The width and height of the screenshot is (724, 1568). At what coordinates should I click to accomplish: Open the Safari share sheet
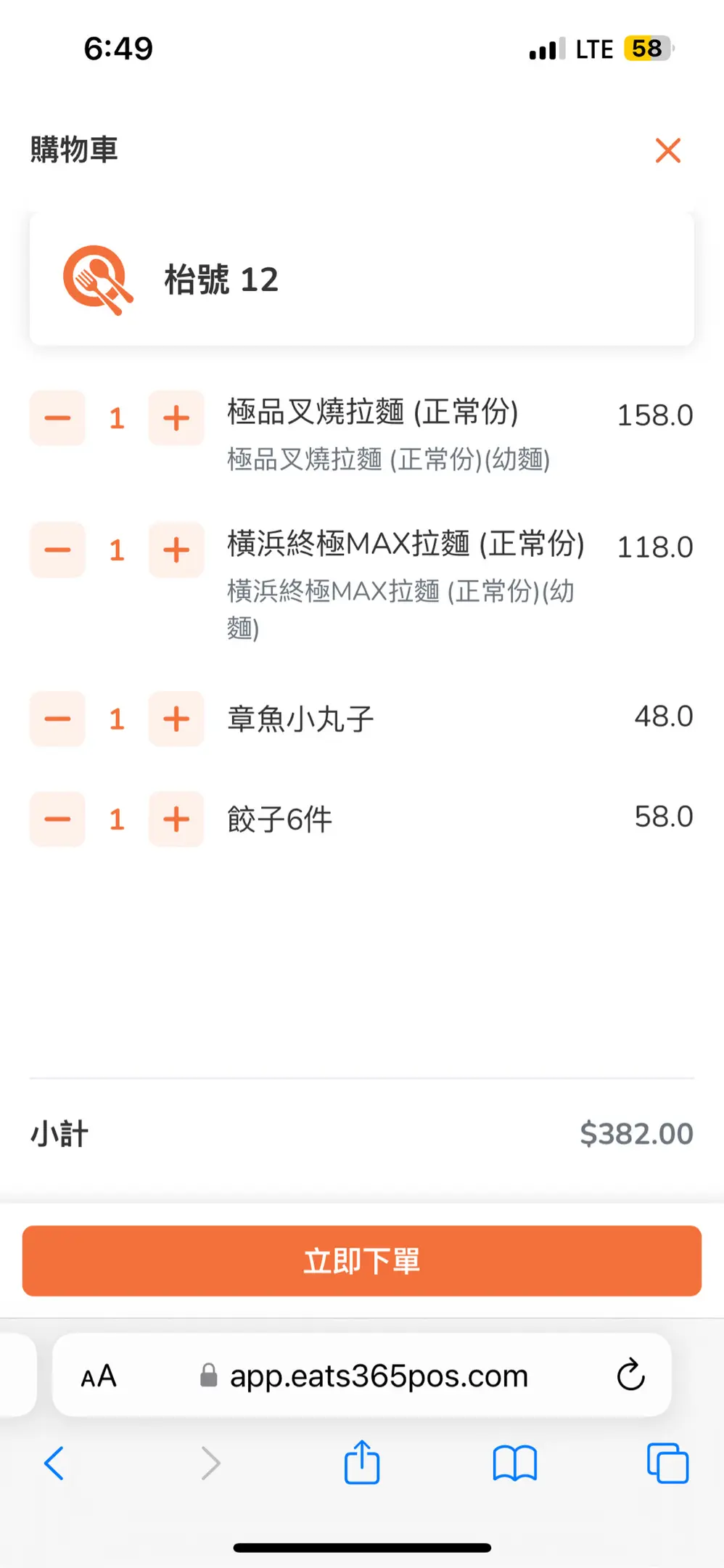click(x=362, y=1461)
